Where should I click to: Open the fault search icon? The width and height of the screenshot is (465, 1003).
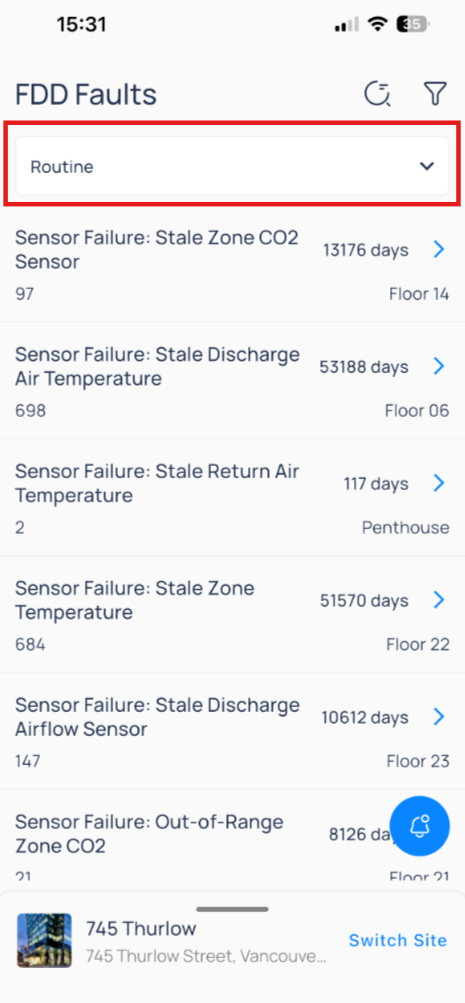378,94
